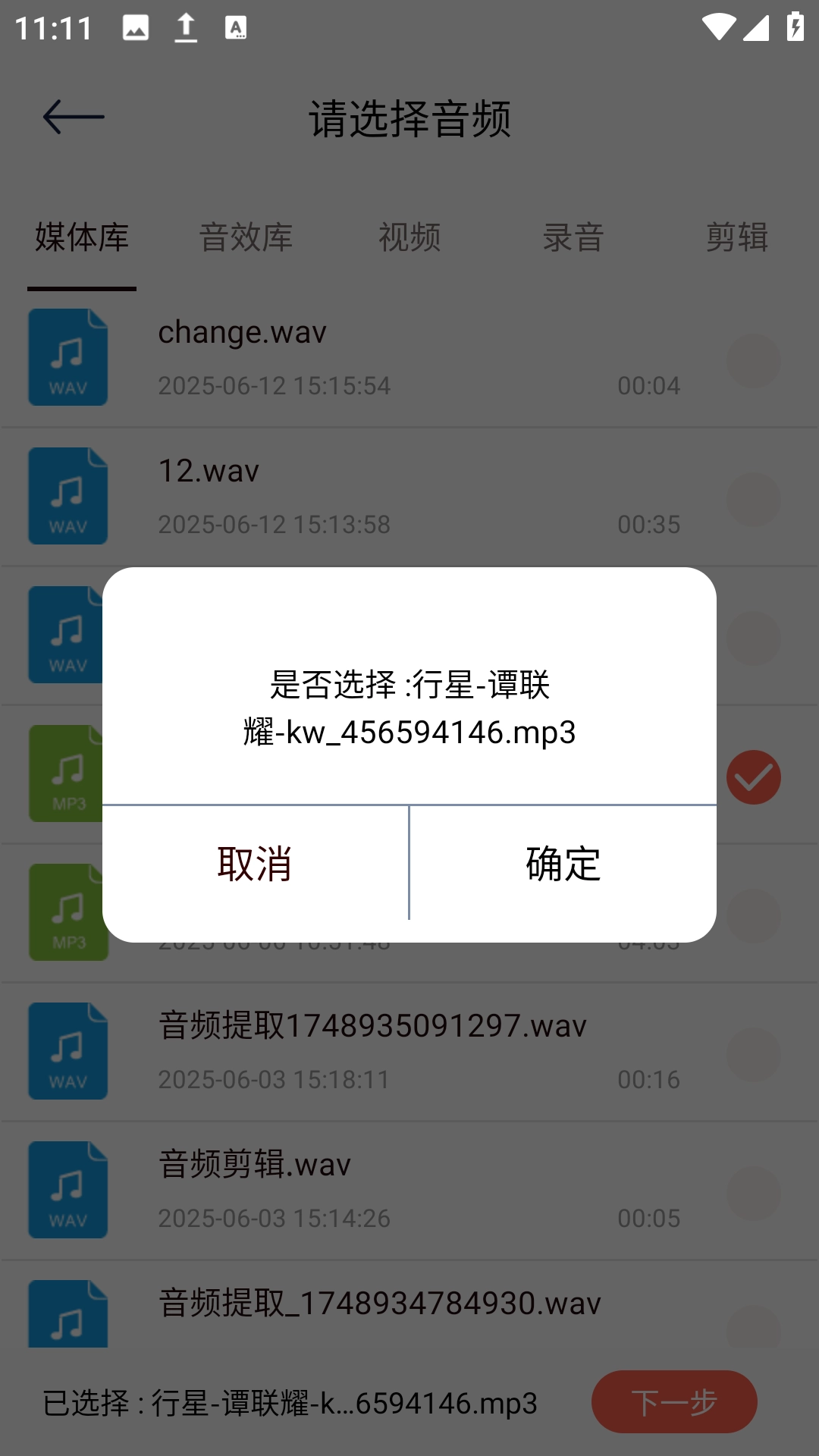Open the 剪辑 tab
The height and width of the screenshot is (1456, 819).
pos(738,238)
